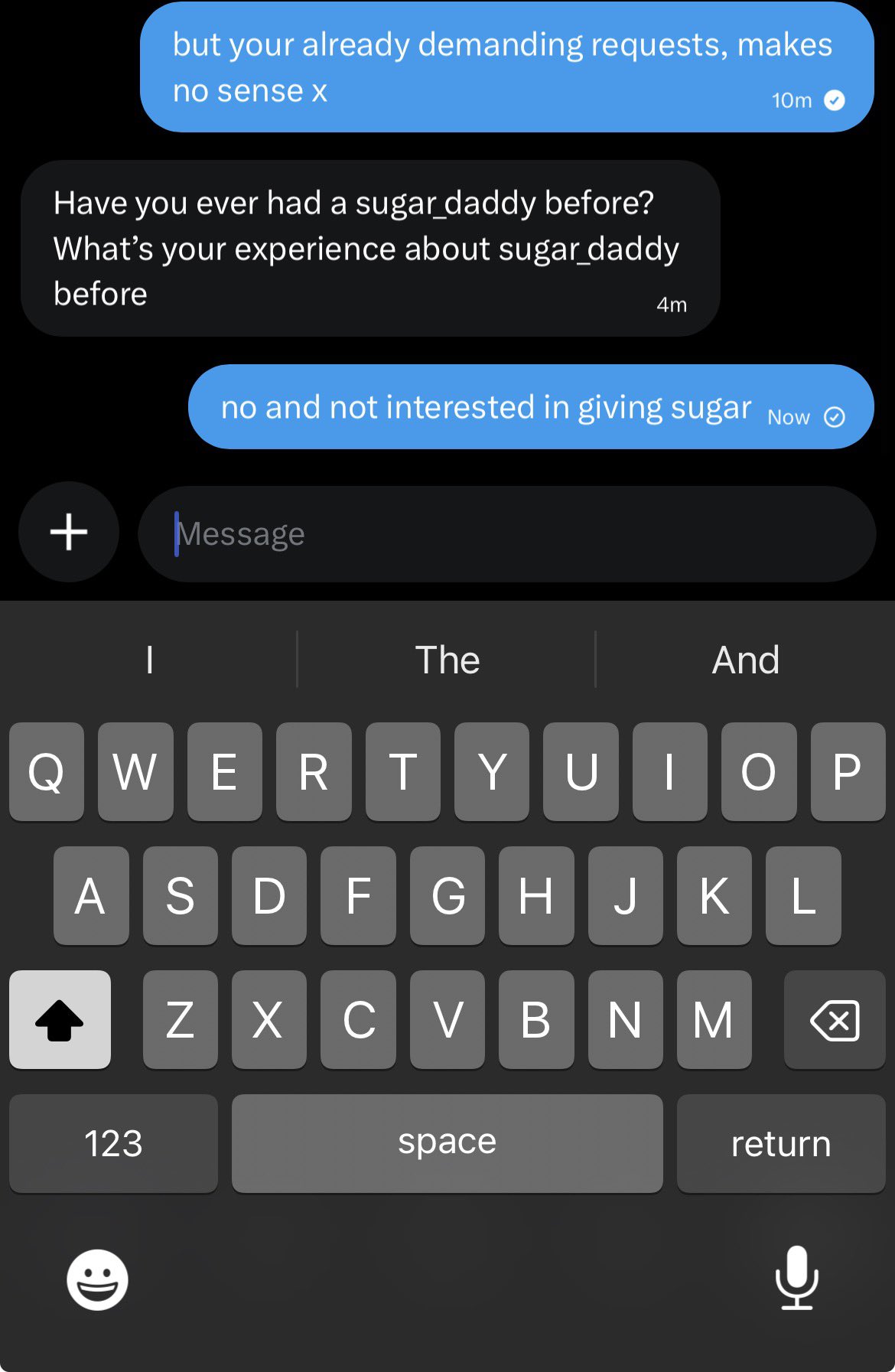Viewport: 895px width, 1372px height.
Task: Tap the backspace key
Action: click(x=834, y=1020)
